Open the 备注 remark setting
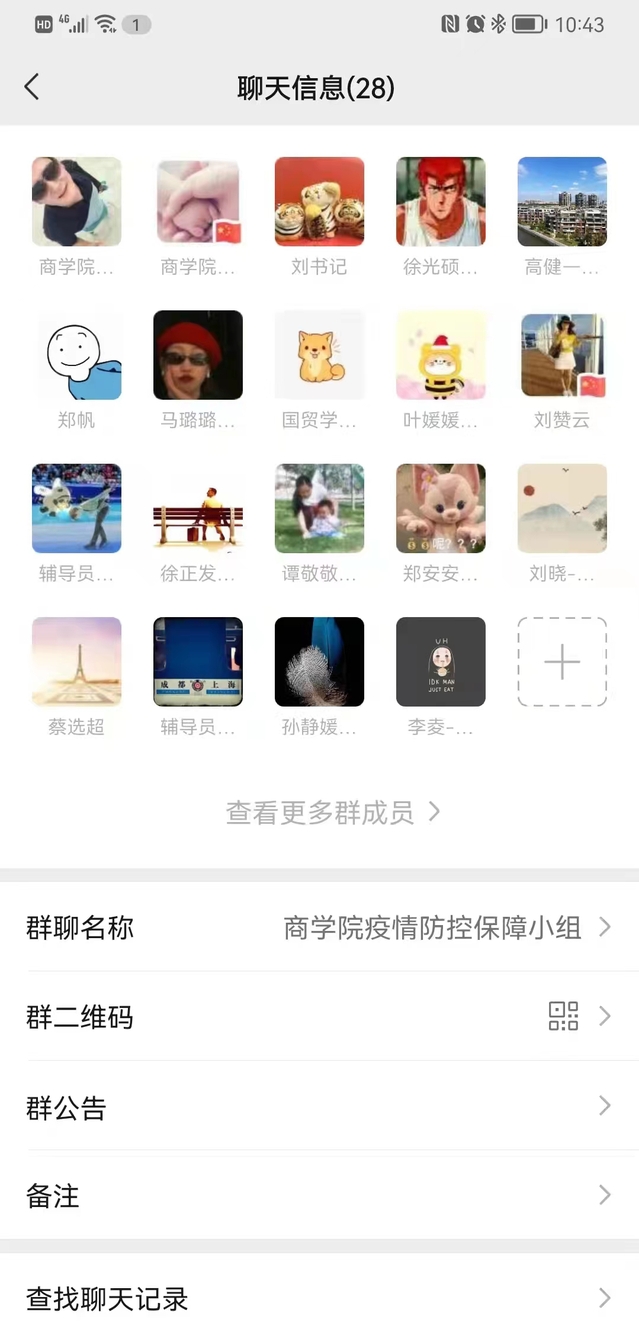 coord(319,1195)
